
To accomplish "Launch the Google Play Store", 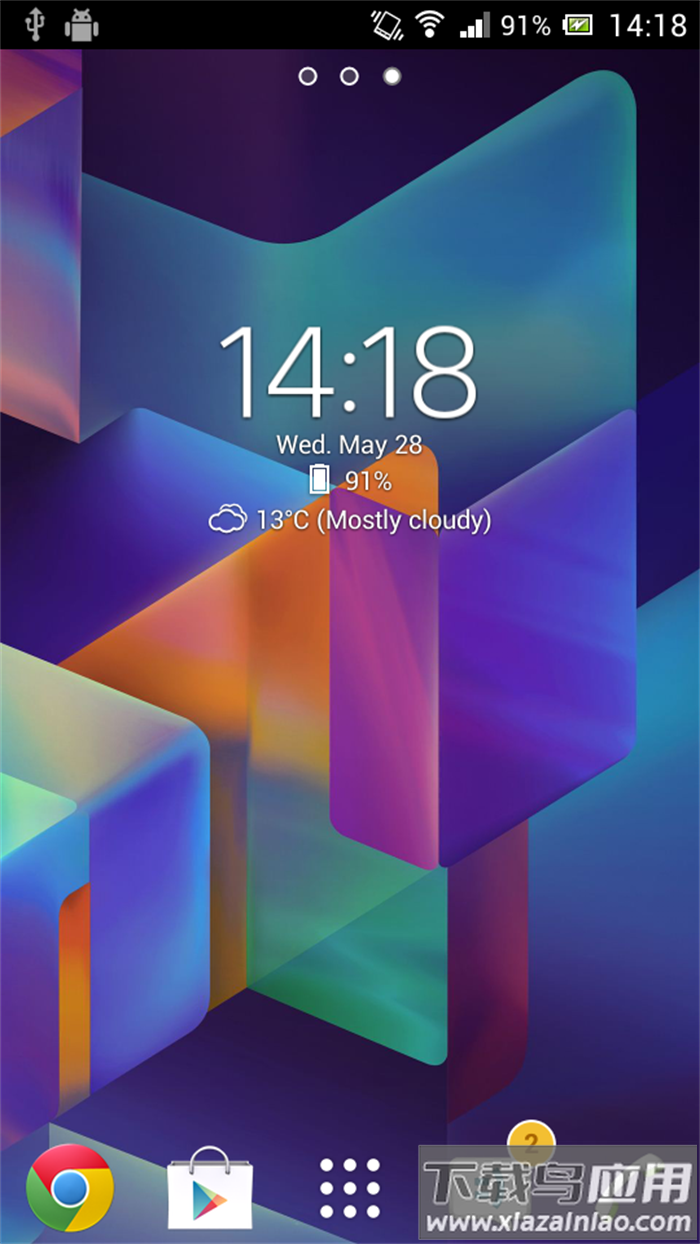I will (210, 1188).
